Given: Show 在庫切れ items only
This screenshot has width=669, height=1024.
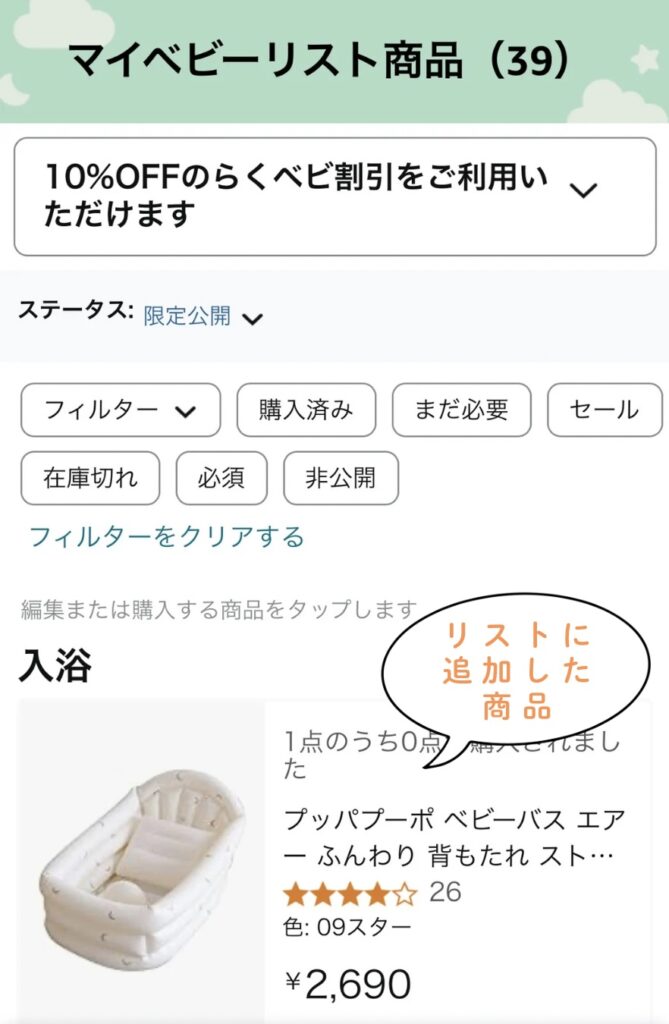Looking at the screenshot, I should tap(90, 478).
